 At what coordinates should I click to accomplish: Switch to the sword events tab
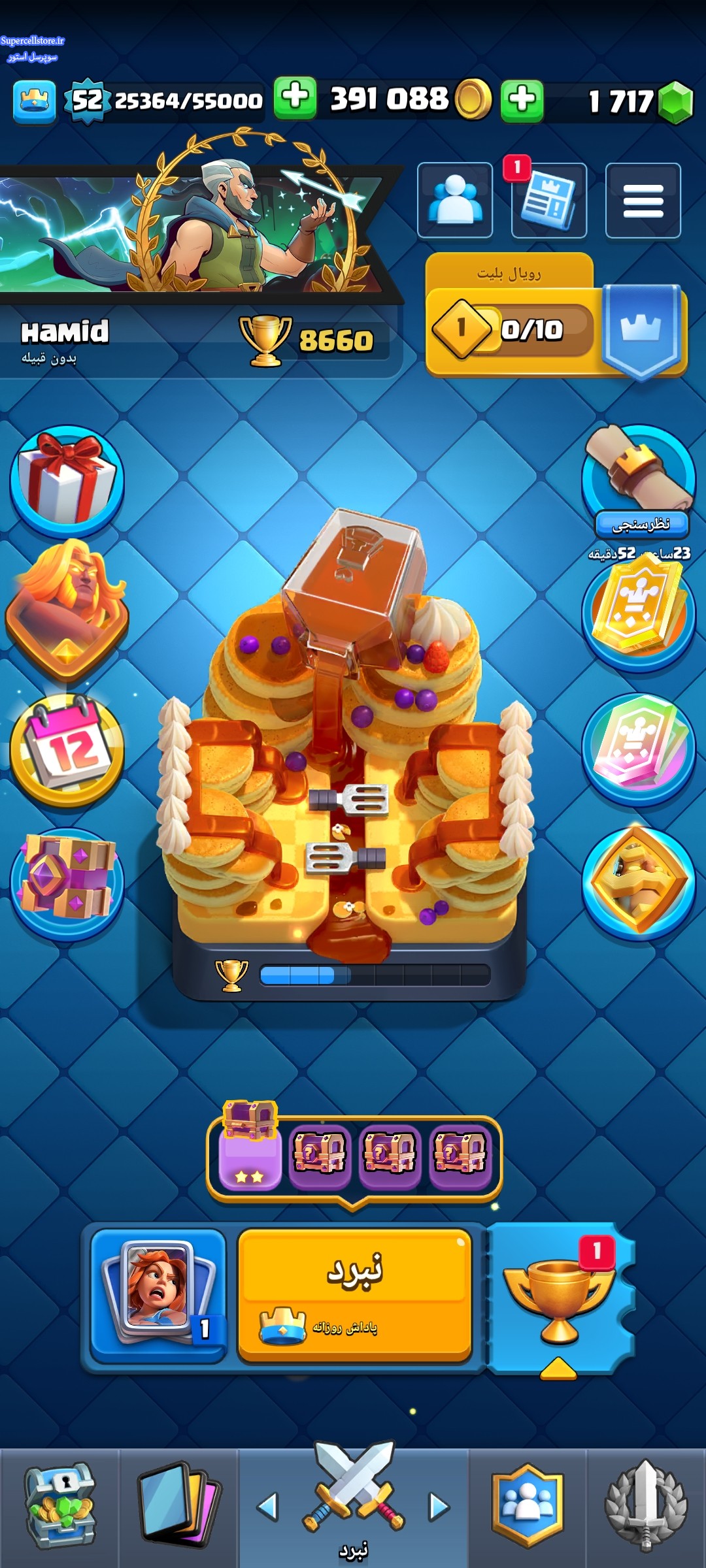(x=645, y=1506)
